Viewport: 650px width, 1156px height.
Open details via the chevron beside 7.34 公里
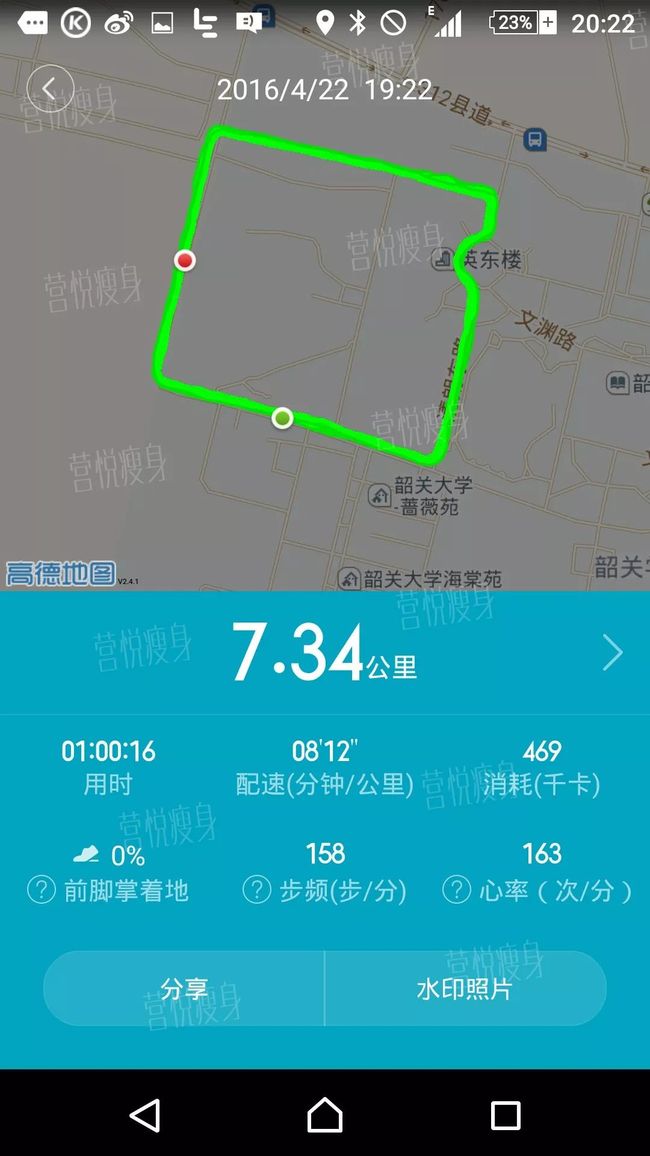pyautogui.click(x=612, y=652)
